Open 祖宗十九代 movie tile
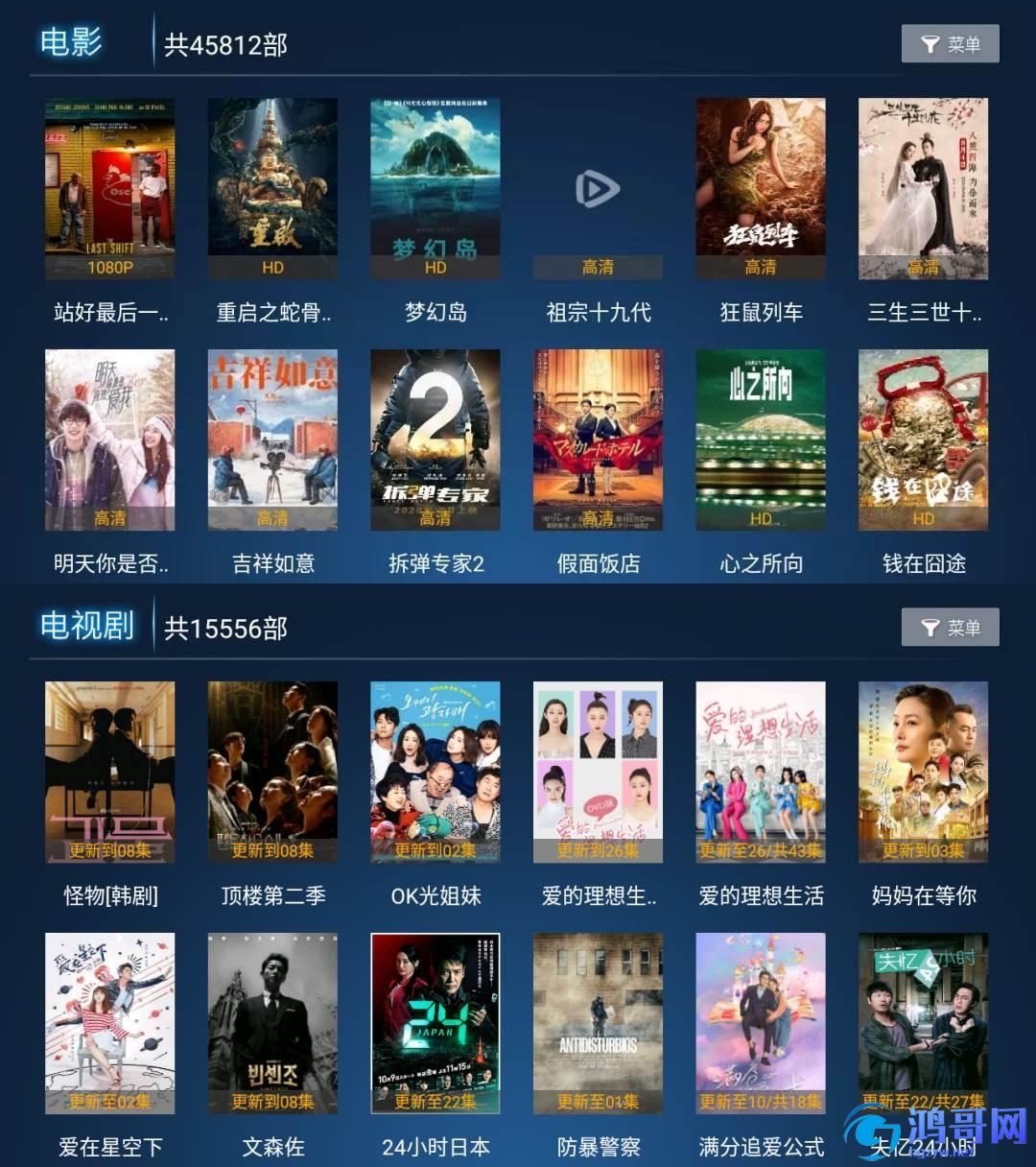This screenshot has width=1036, height=1167. [598, 190]
